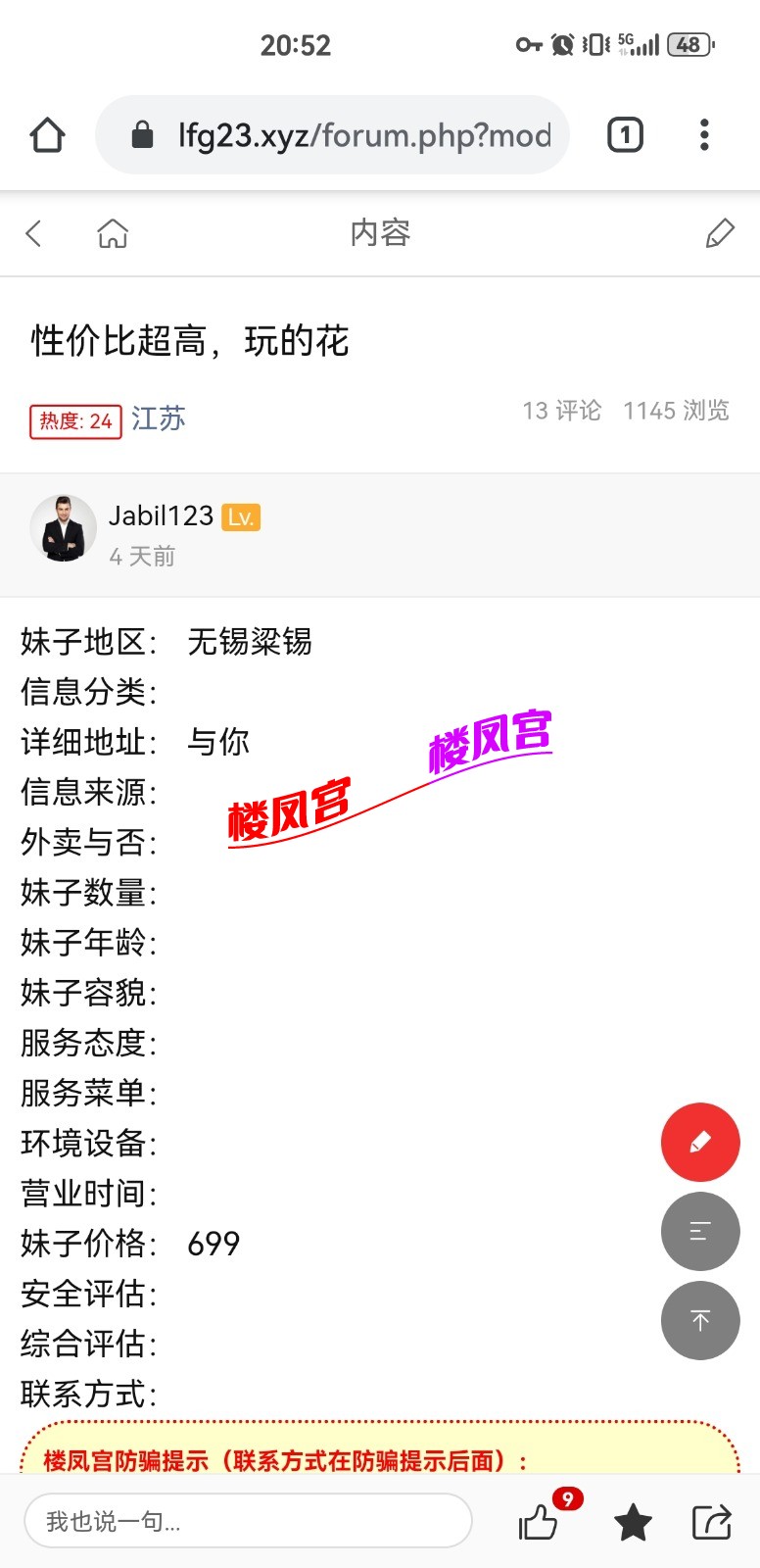Open the red floating pencil compose button
This screenshot has width=760, height=1568.
point(700,1143)
